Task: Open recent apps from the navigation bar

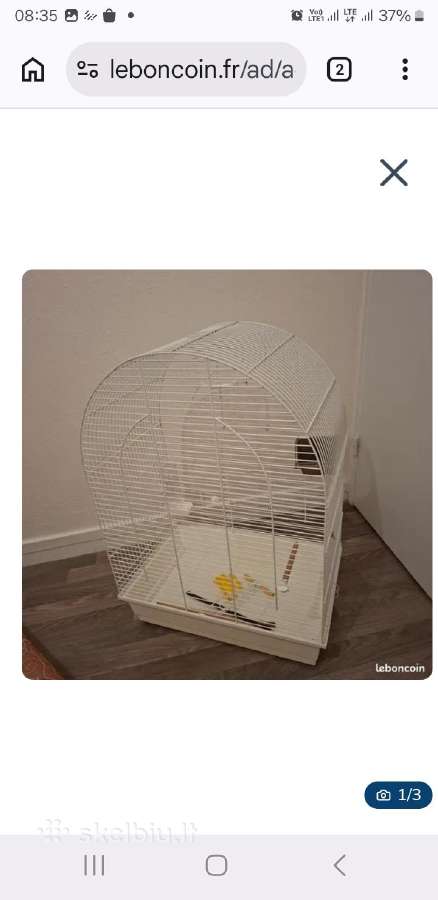Action: click(x=94, y=865)
